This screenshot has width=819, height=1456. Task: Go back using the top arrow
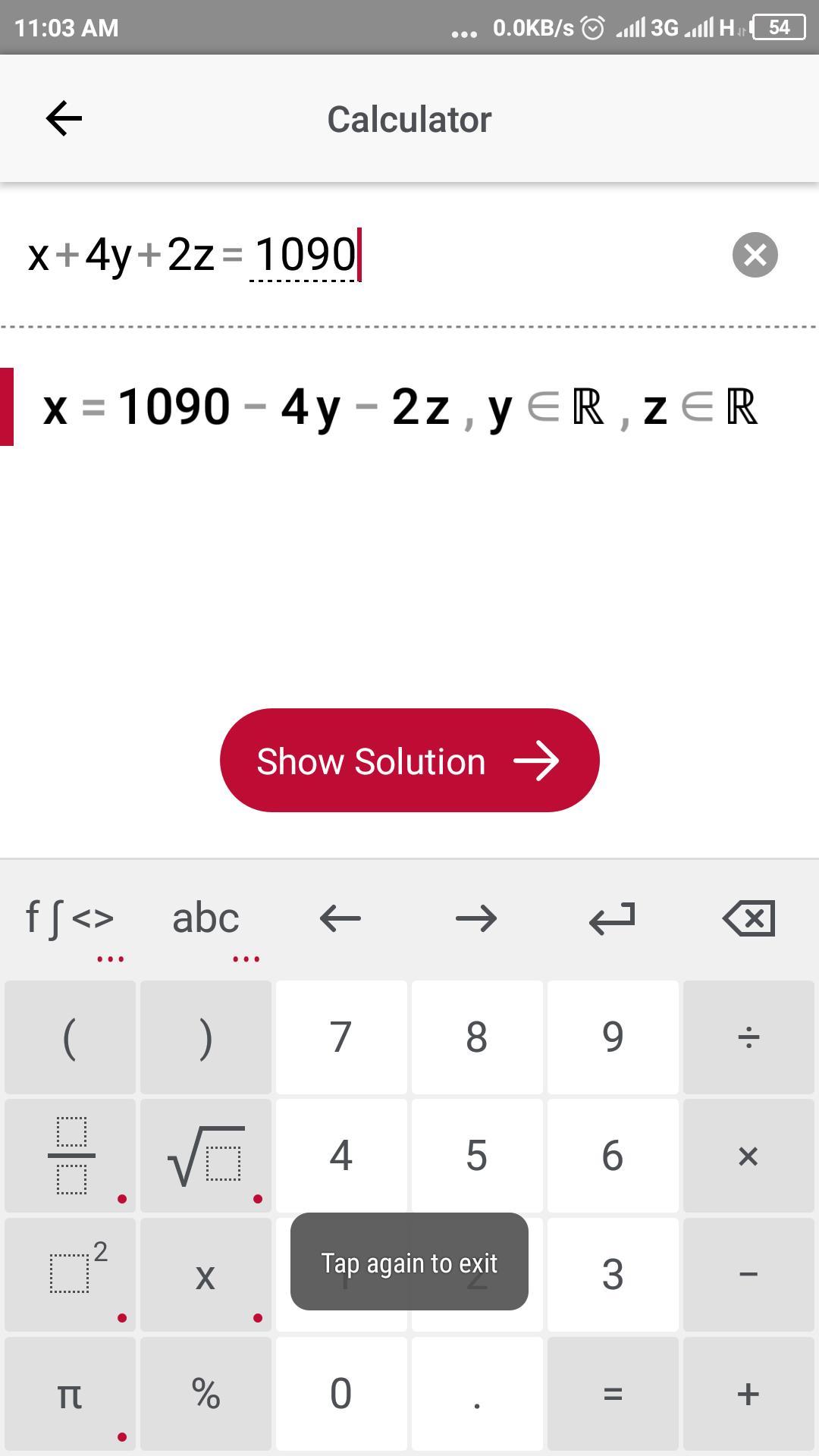click(64, 119)
